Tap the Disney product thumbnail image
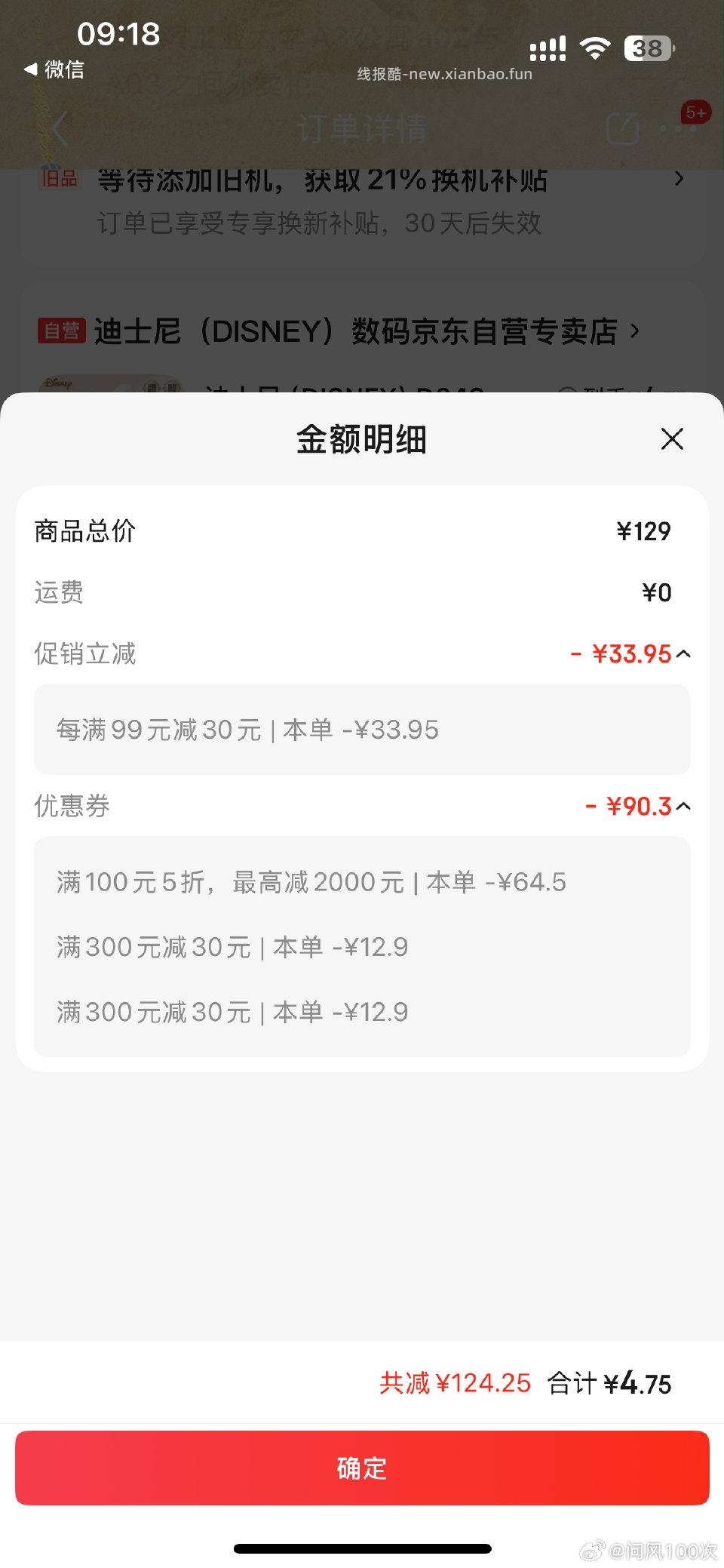This screenshot has width=724, height=1568. 106,385
